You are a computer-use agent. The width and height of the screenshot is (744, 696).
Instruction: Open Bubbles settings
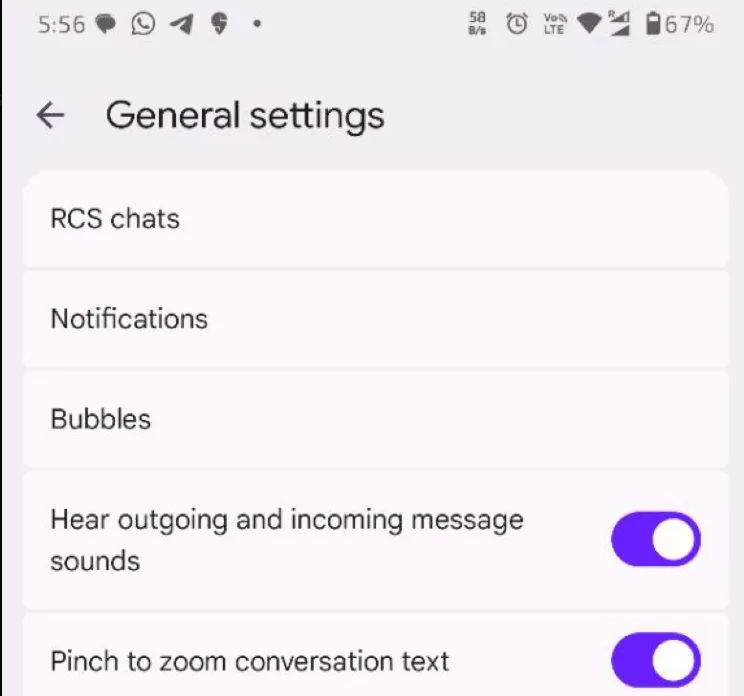pyautogui.click(x=374, y=418)
